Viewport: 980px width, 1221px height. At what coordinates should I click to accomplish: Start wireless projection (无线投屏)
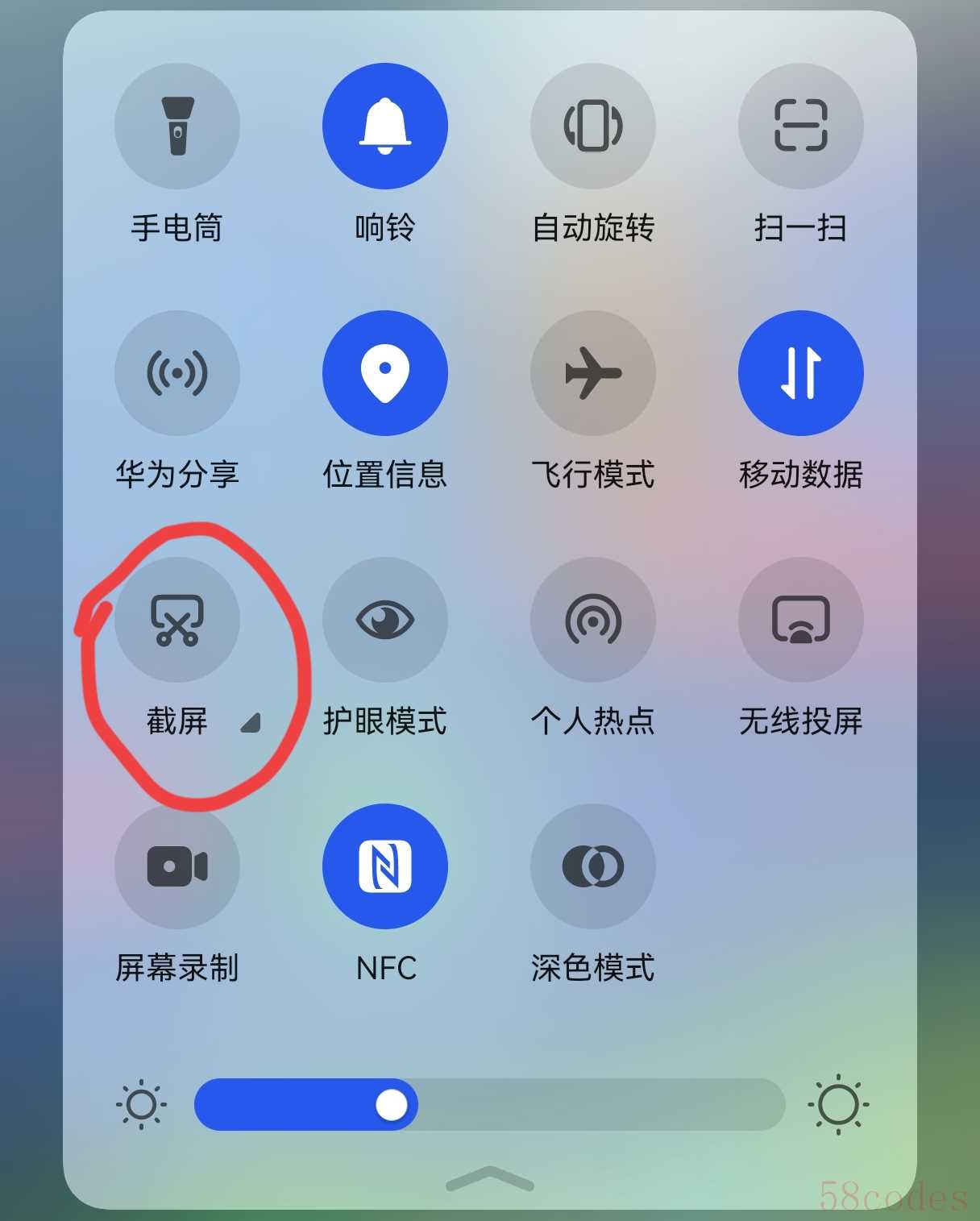(801, 620)
